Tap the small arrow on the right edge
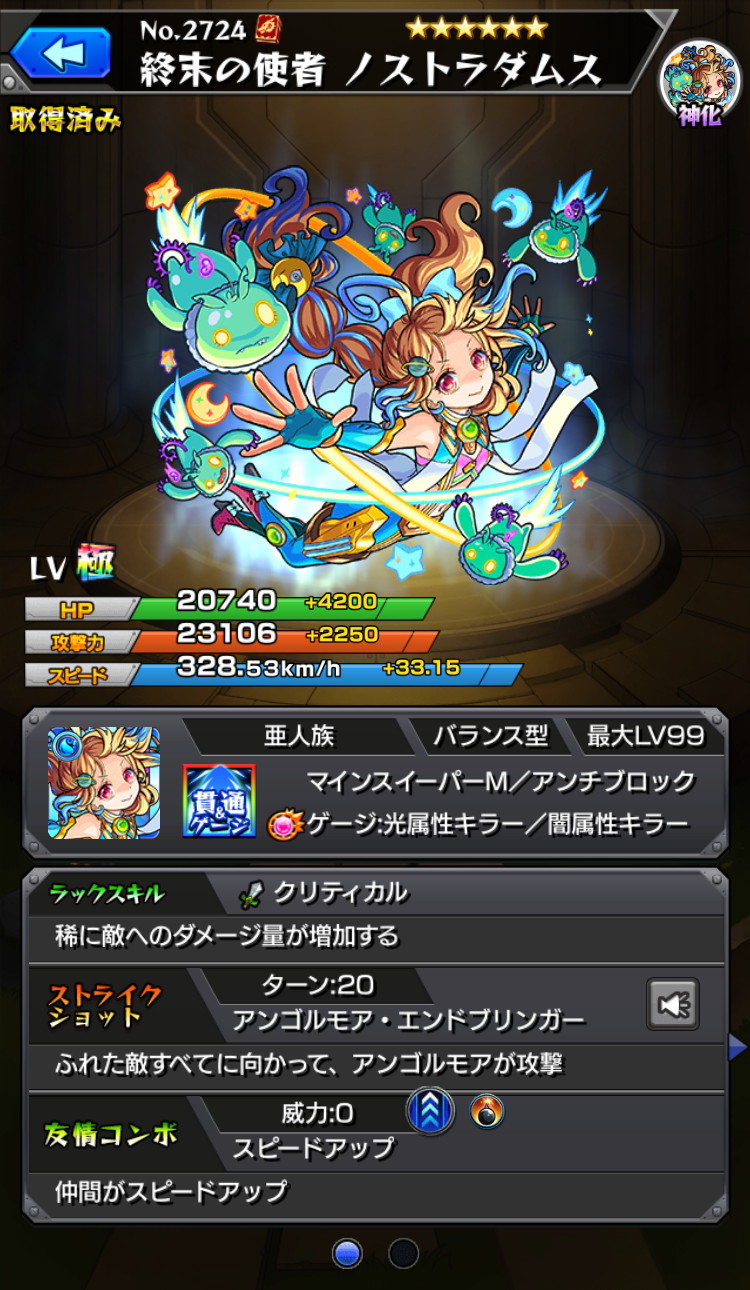This screenshot has height=1290, width=750. click(x=738, y=1047)
